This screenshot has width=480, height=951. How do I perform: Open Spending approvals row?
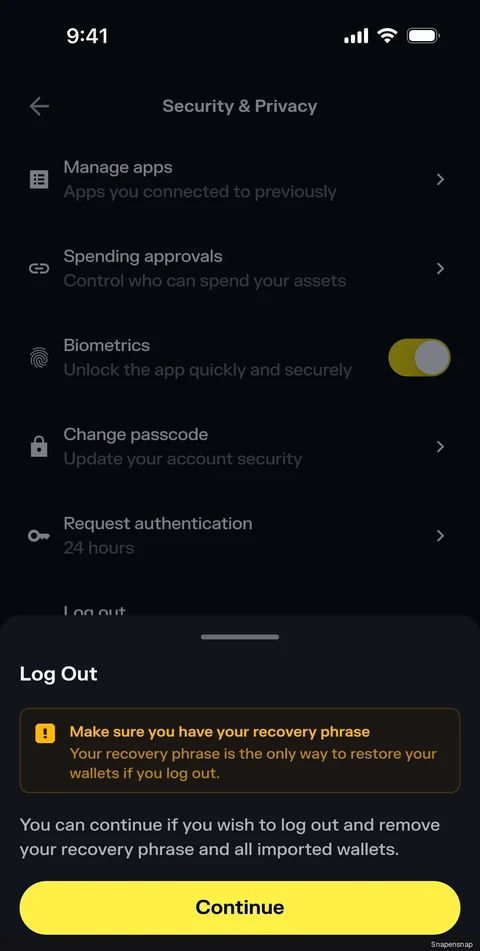pos(240,269)
